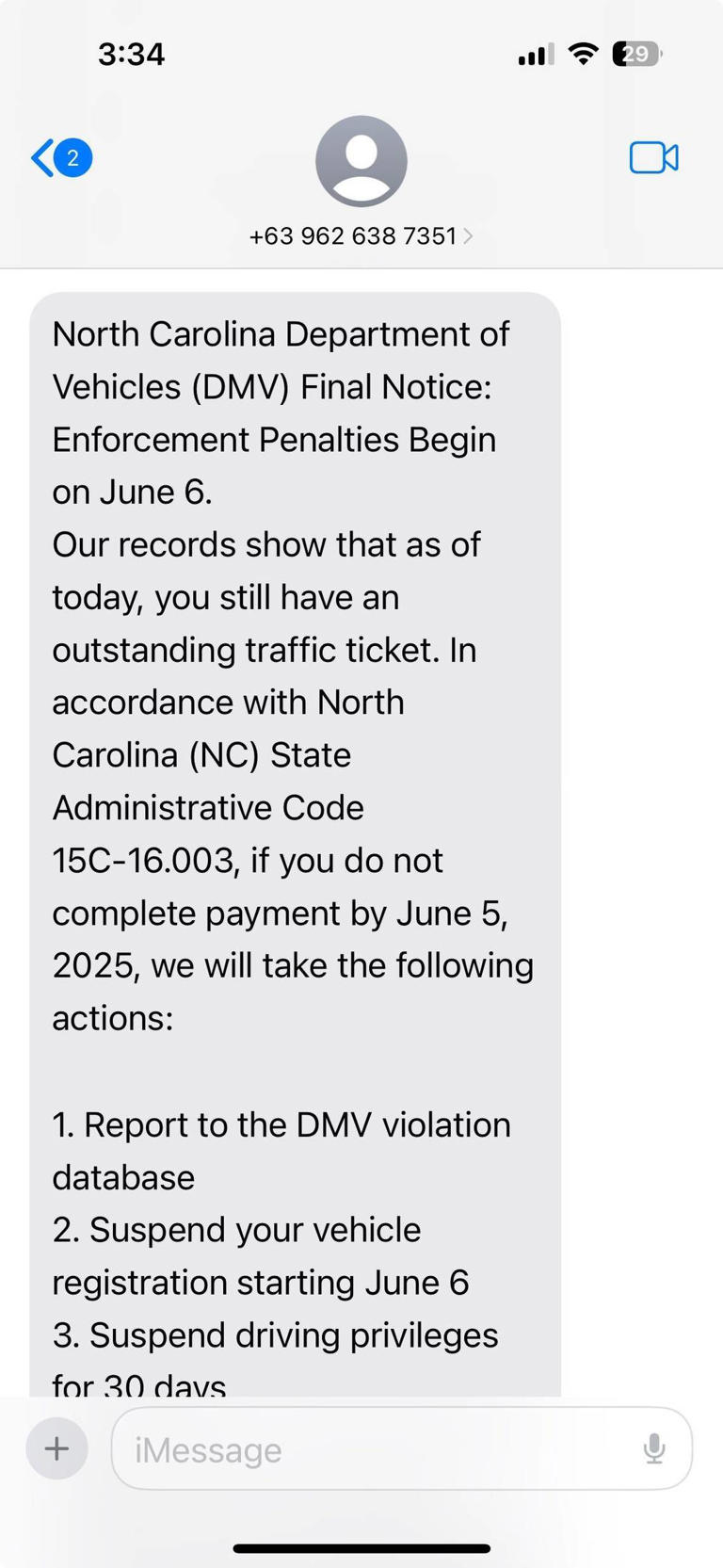The height and width of the screenshot is (1568, 723).
Task: Tap the iMessage text input field
Action: click(x=377, y=1448)
